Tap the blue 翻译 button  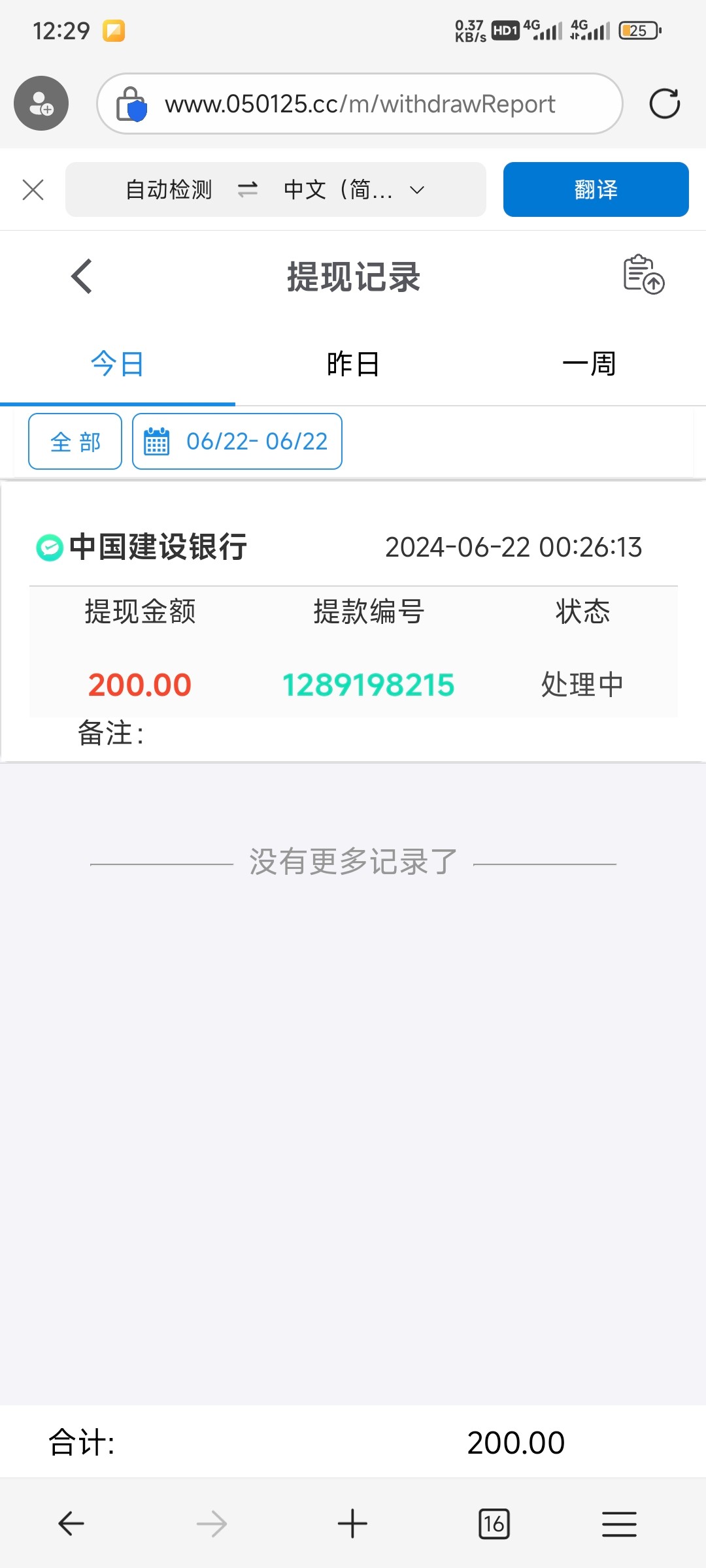pos(596,189)
